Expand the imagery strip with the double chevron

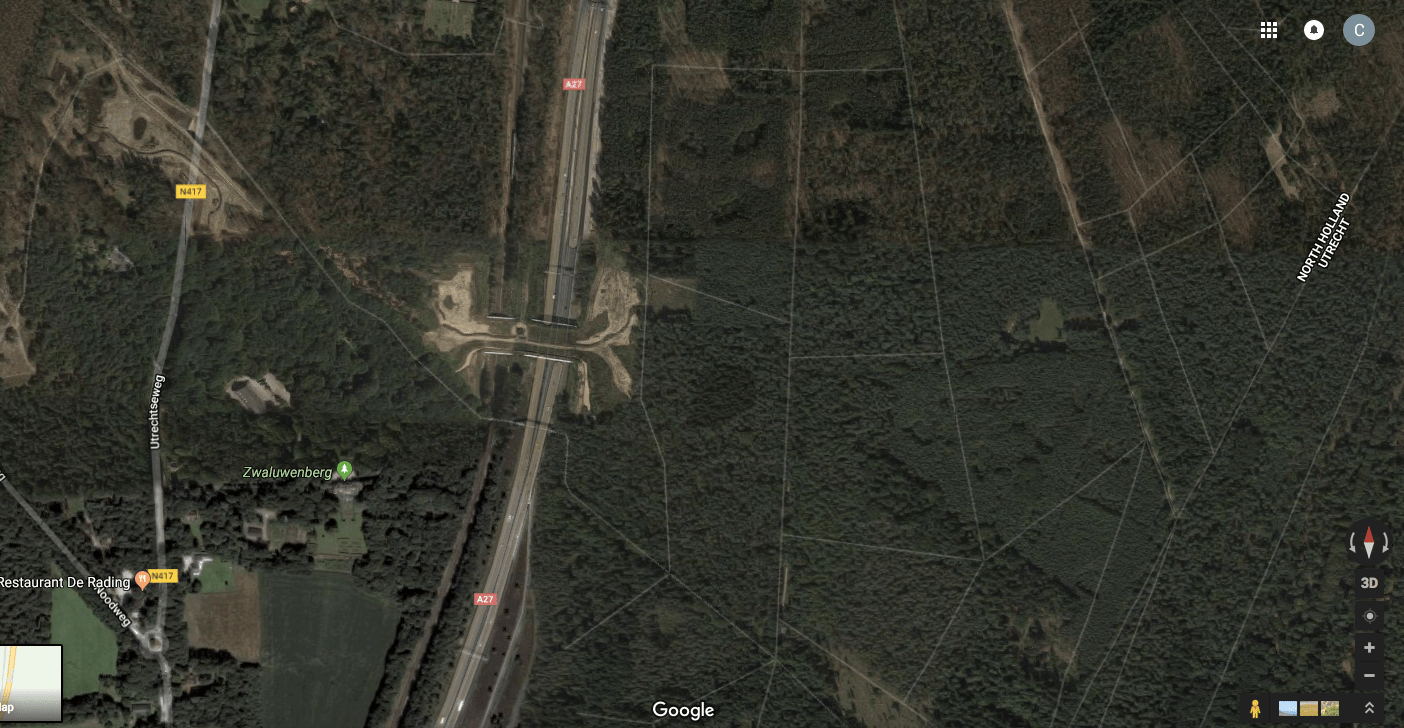point(1369,708)
